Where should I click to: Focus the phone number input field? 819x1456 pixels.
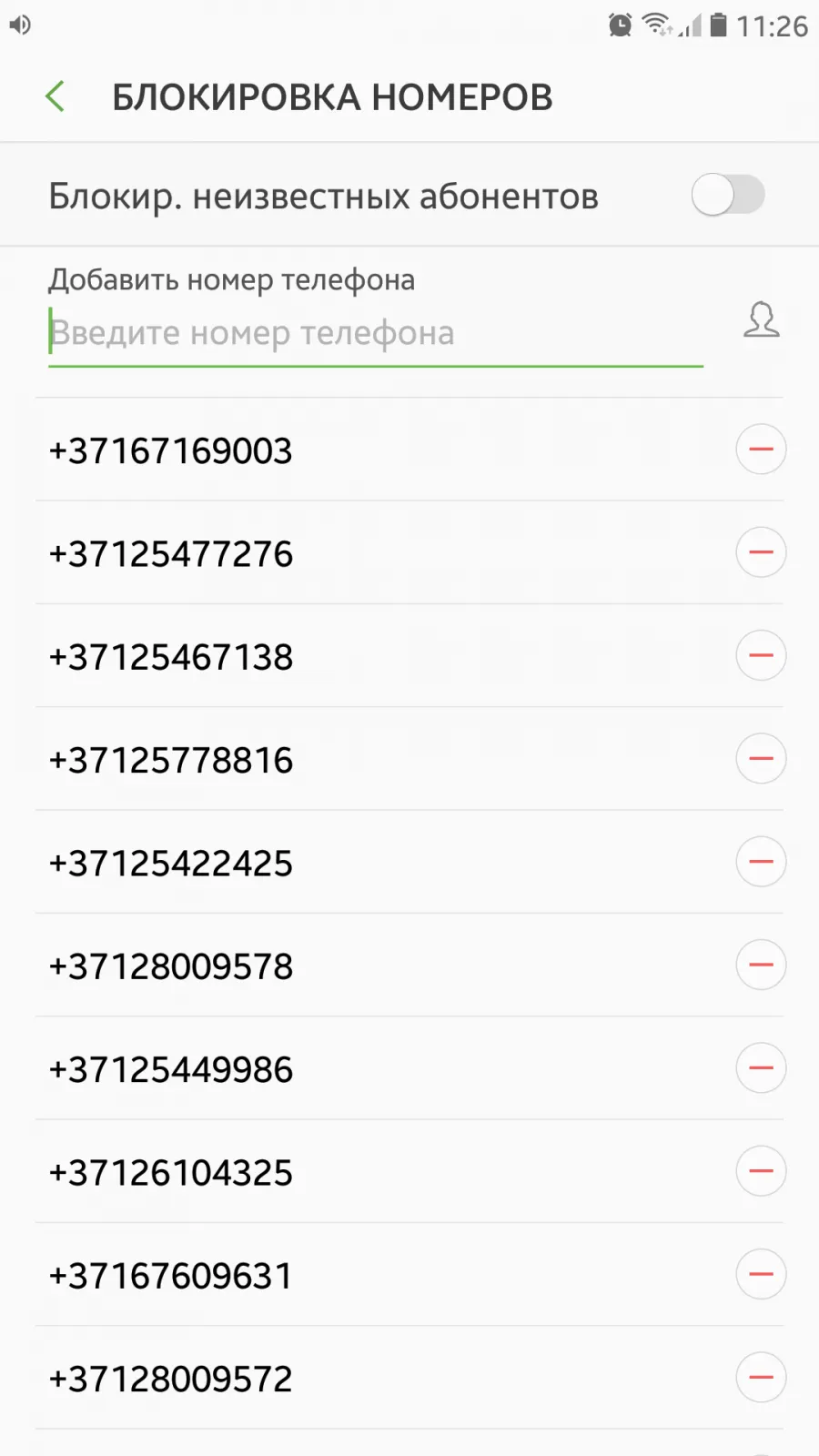tap(375, 333)
